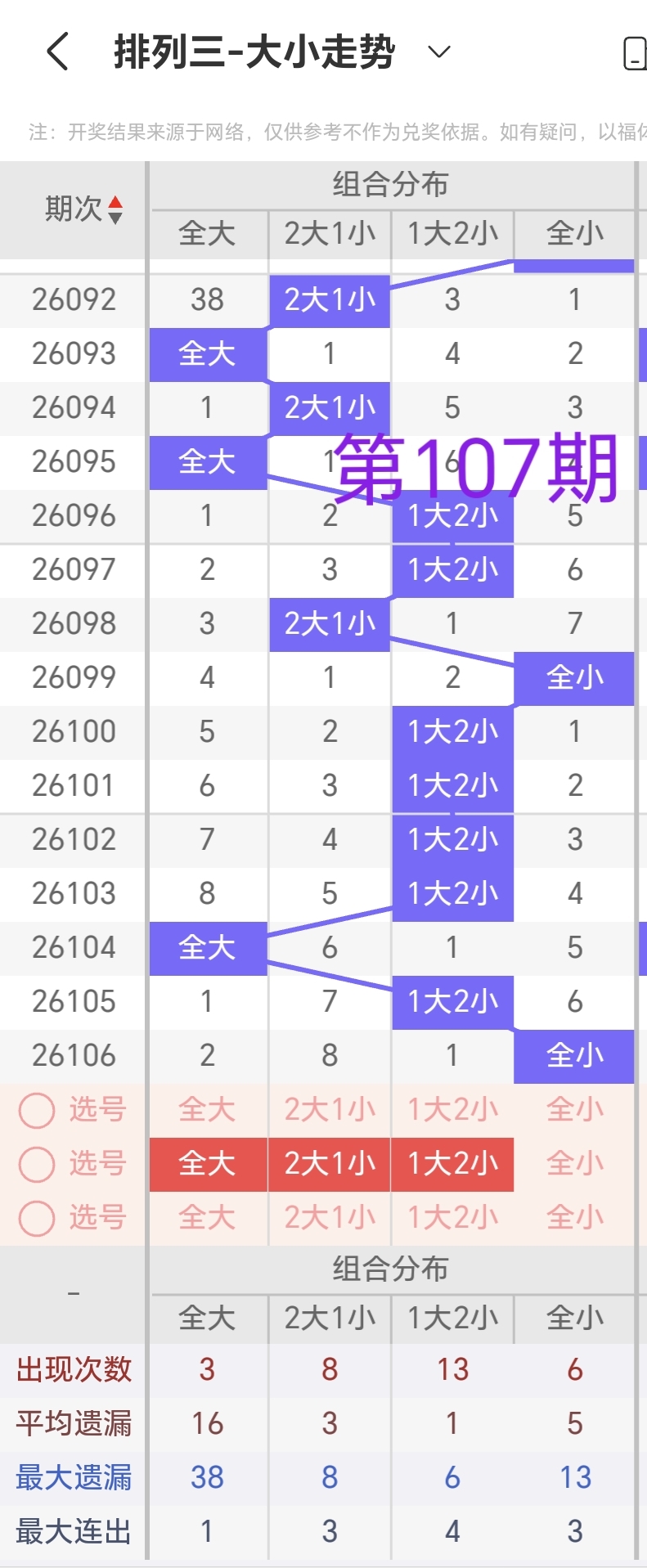This screenshot has height=1568, width=647.
Task: Click the 最大遗漏 row label
Action: (73, 1477)
